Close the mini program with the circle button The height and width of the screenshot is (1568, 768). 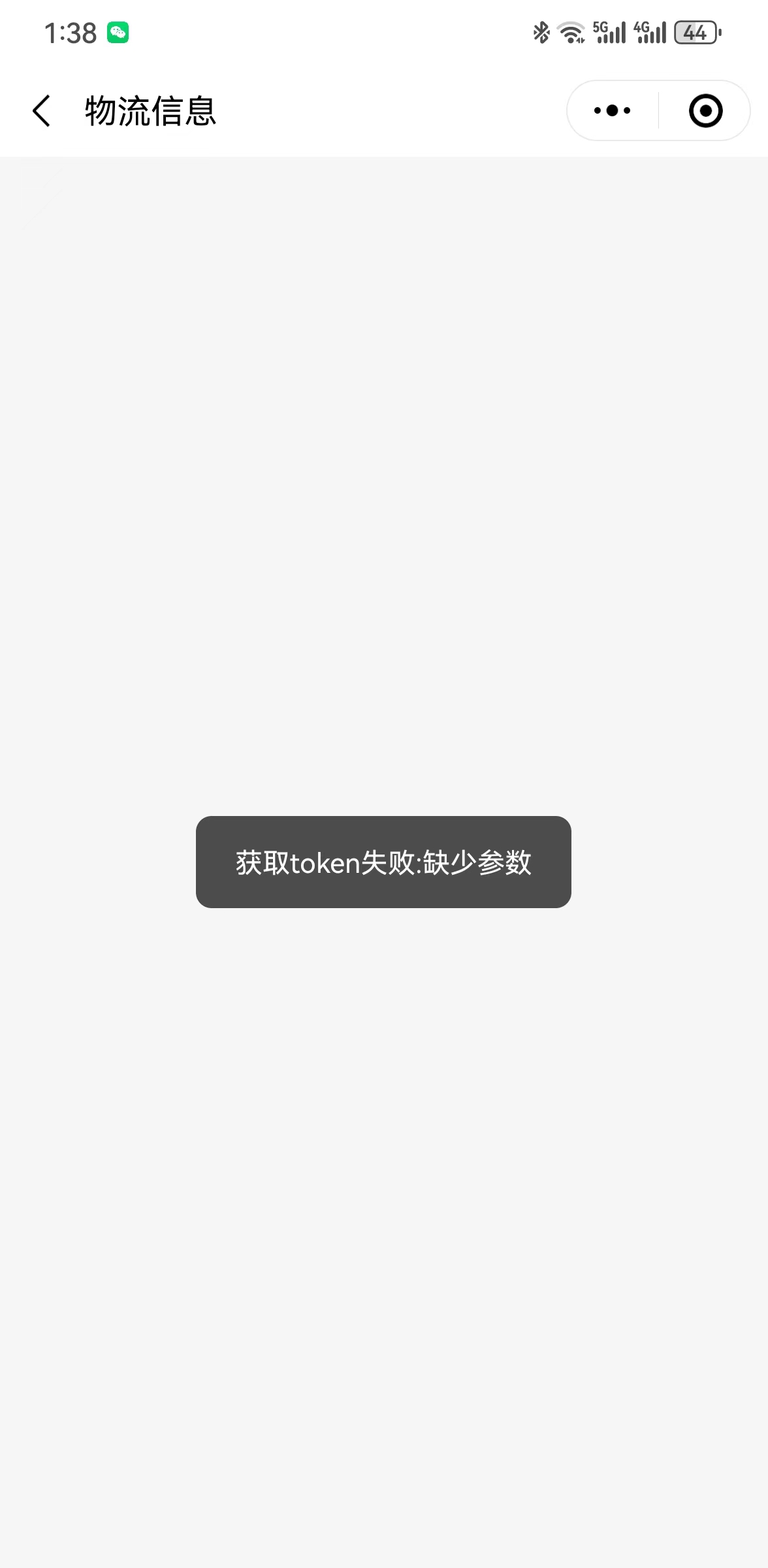(705, 110)
